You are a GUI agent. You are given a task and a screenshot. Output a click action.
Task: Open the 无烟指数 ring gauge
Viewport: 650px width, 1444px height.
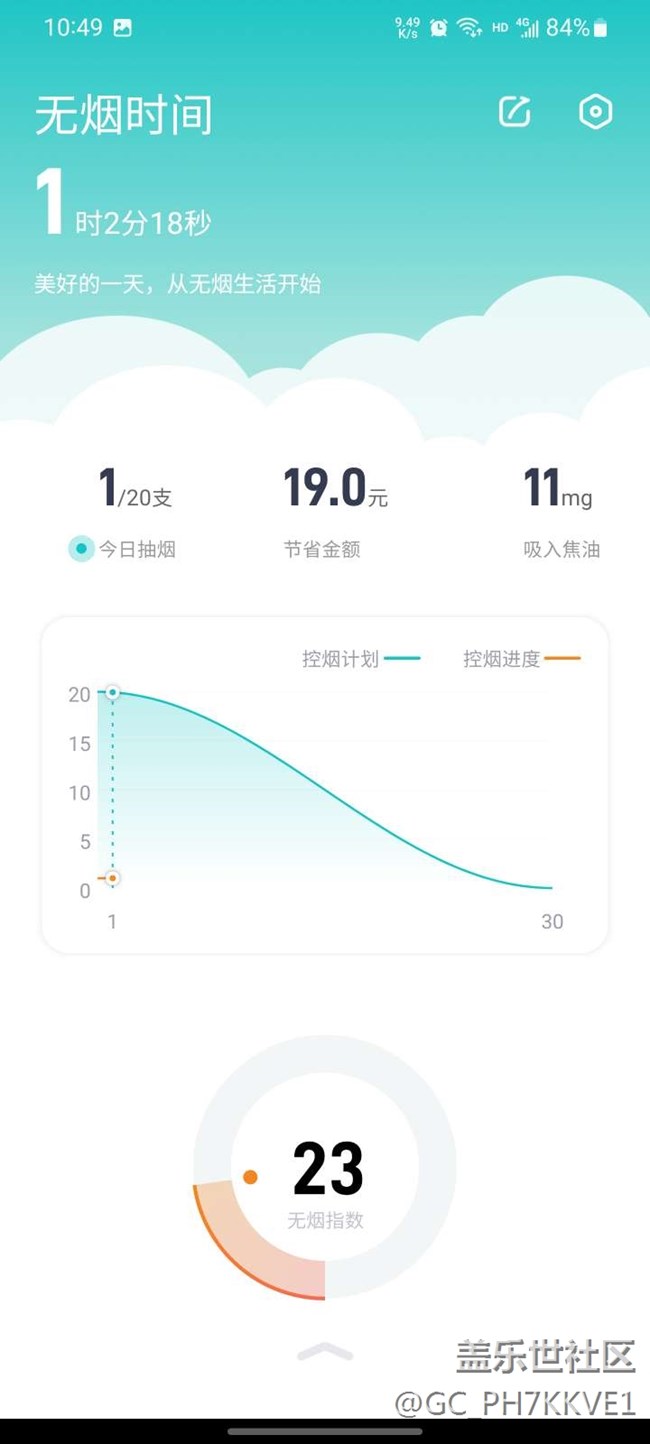tap(324, 1168)
